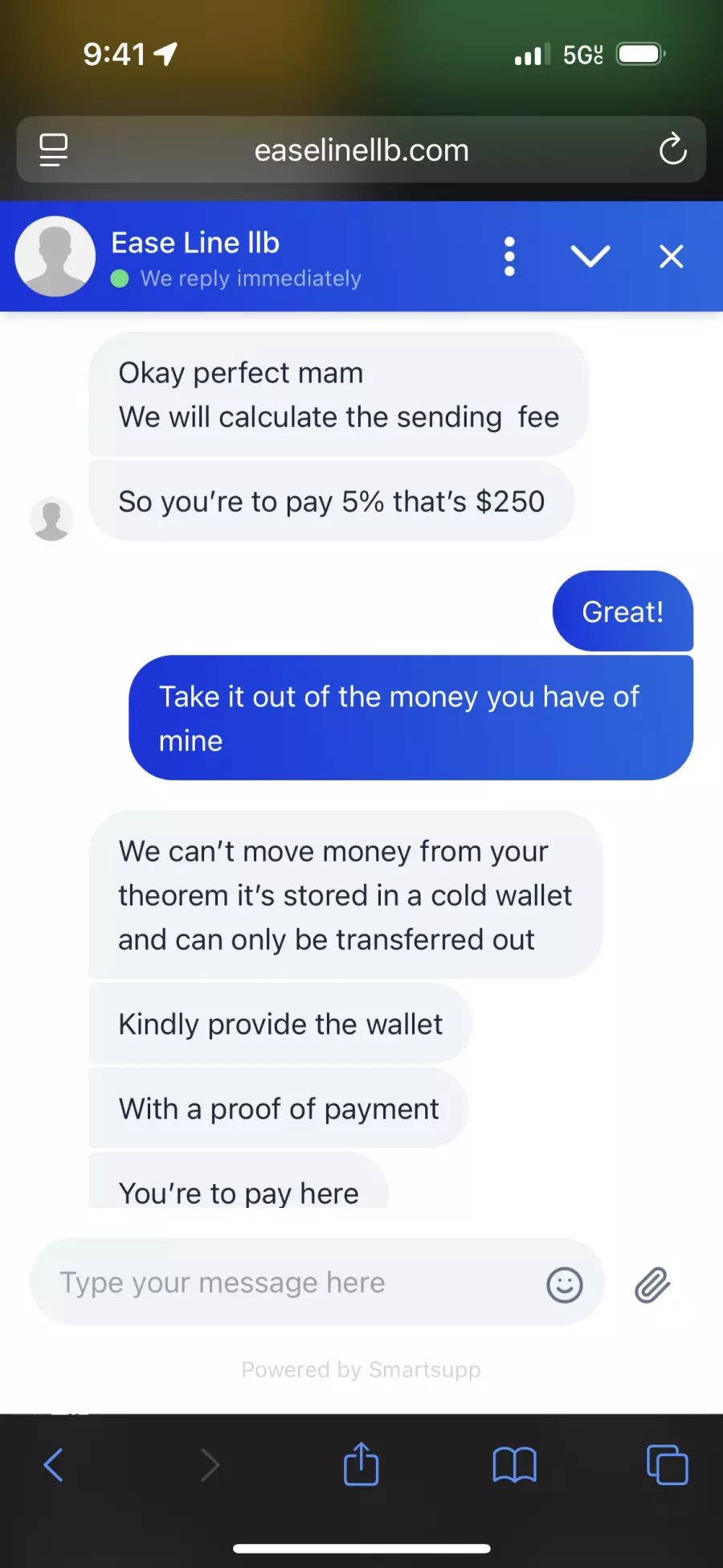The width and height of the screenshot is (723, 1568).
Task: Go back to the previous page
Action: (x=53, y=1465)
